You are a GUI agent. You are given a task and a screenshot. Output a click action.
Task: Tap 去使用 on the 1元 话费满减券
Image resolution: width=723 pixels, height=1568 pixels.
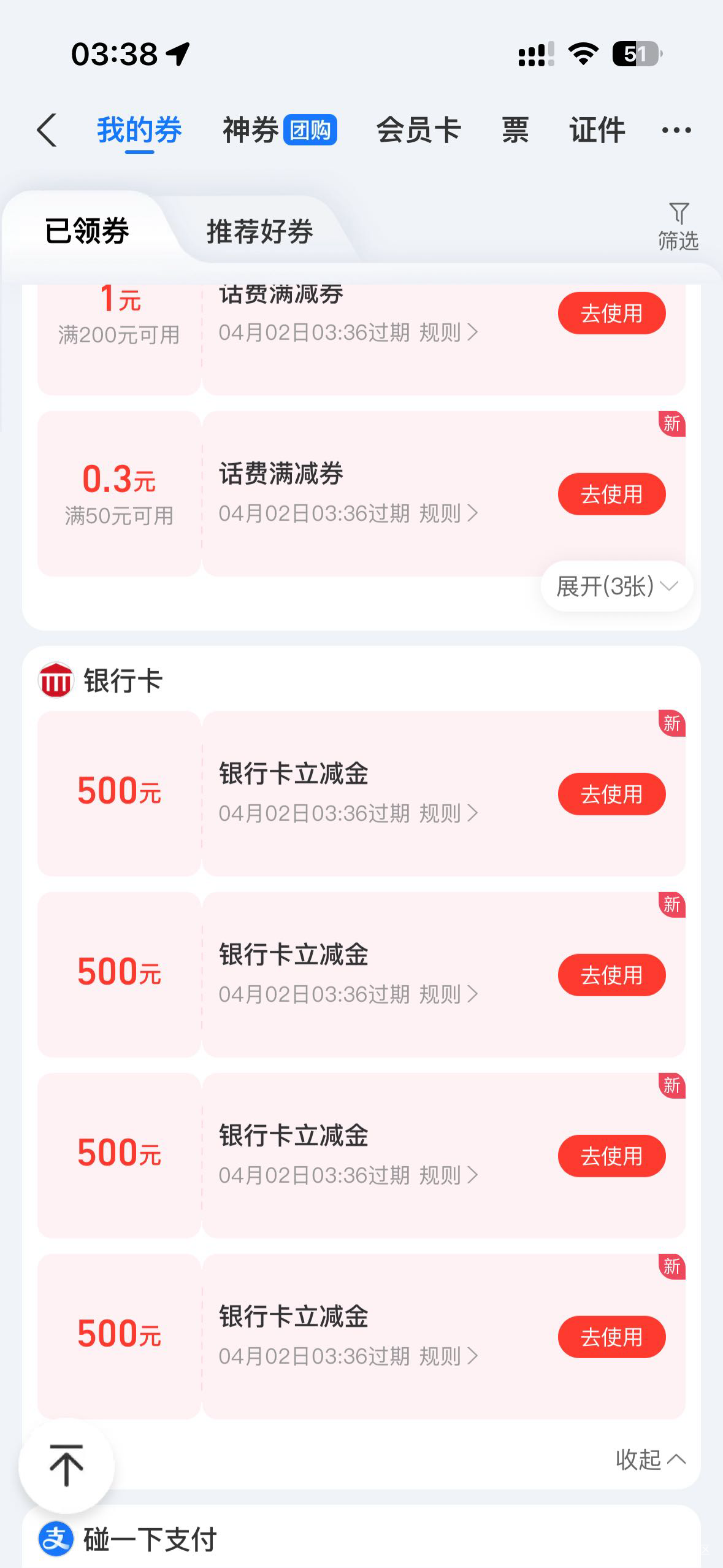pyautogui.click(x=611, y=313)
